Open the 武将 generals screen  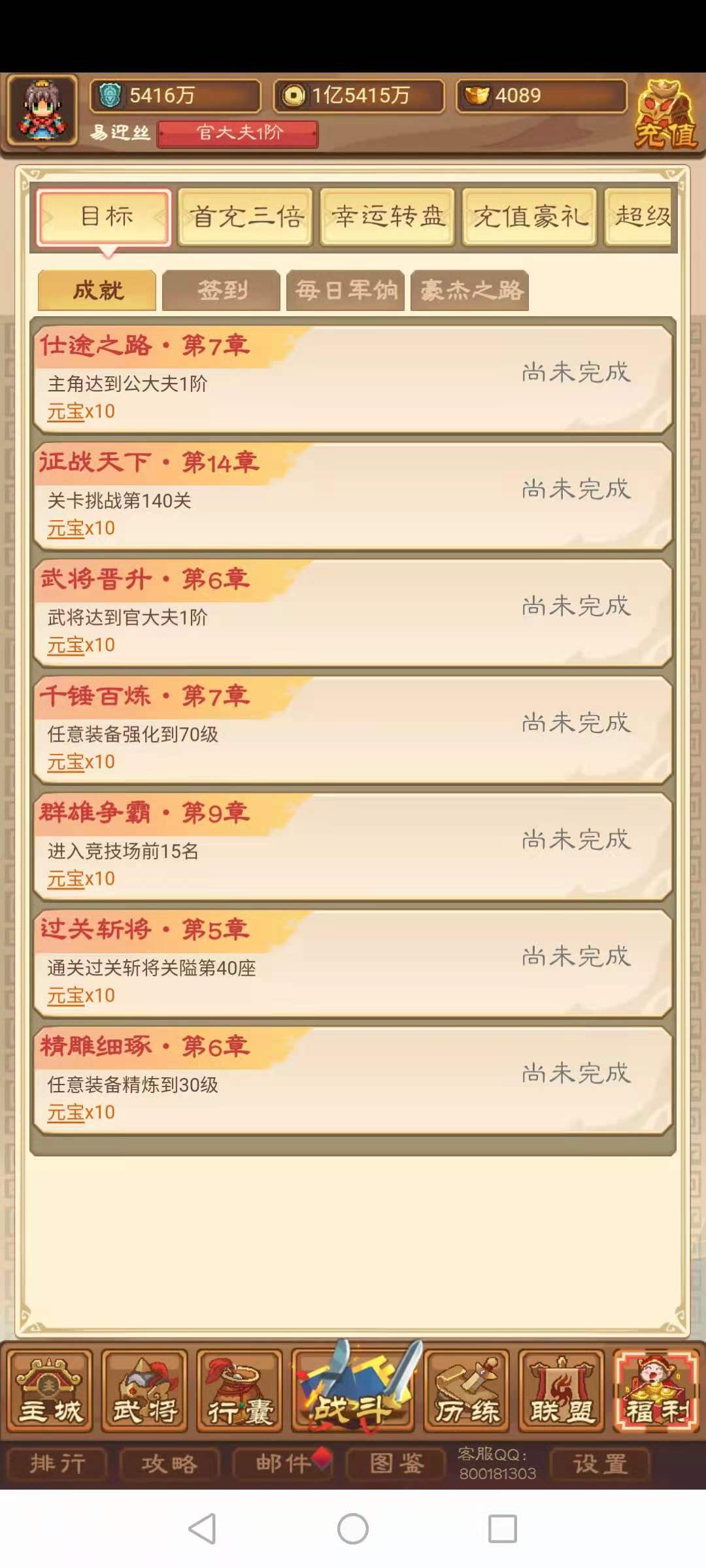pos(145,1392)
